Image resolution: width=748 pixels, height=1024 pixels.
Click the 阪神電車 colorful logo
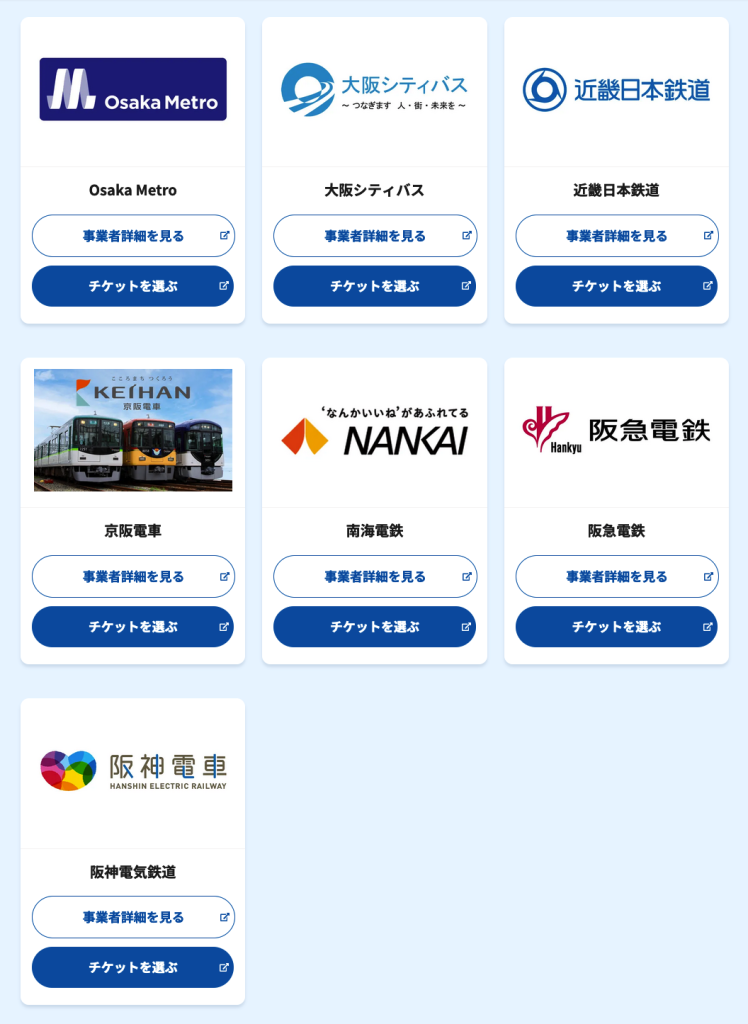[68, 770]
